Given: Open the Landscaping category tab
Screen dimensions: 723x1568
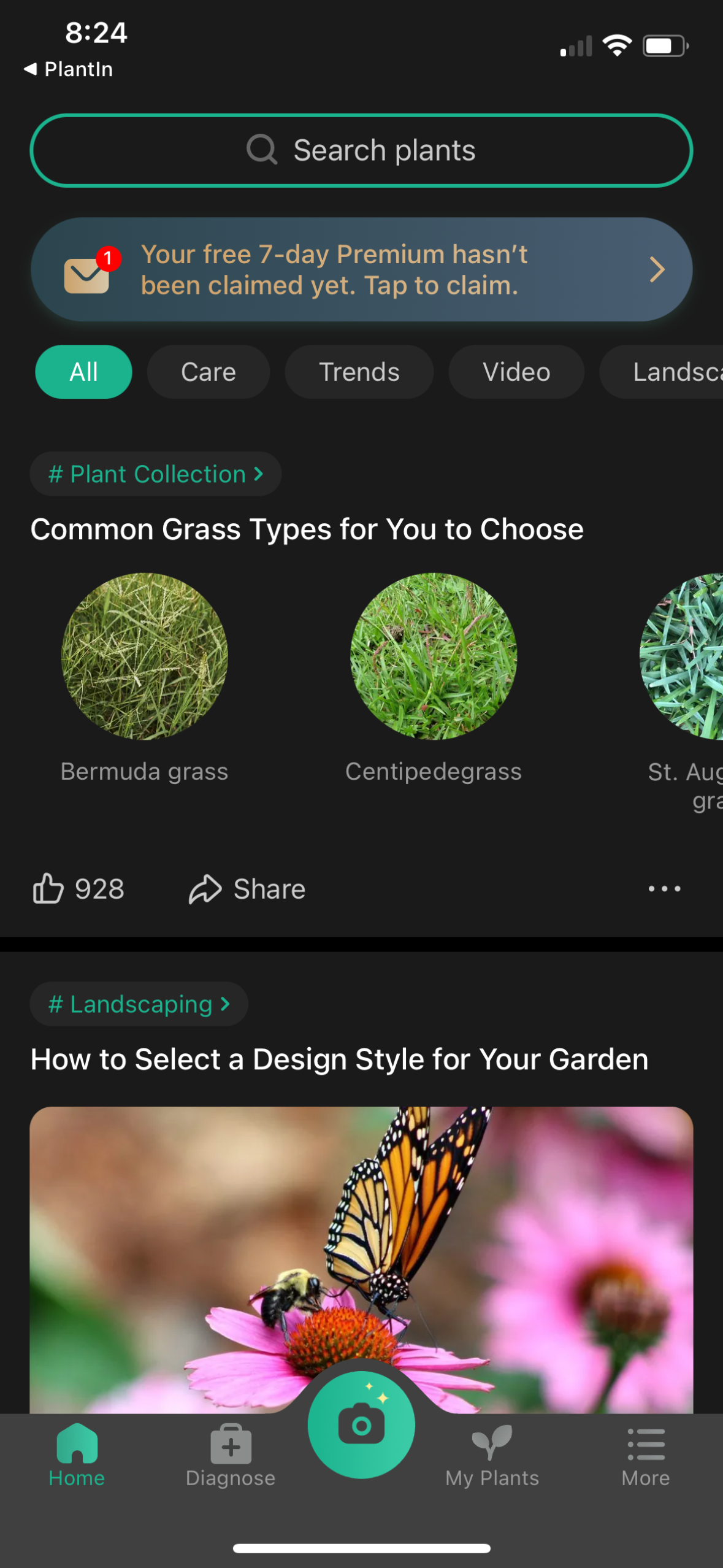Looking at the screenshot, I should 675,371.
